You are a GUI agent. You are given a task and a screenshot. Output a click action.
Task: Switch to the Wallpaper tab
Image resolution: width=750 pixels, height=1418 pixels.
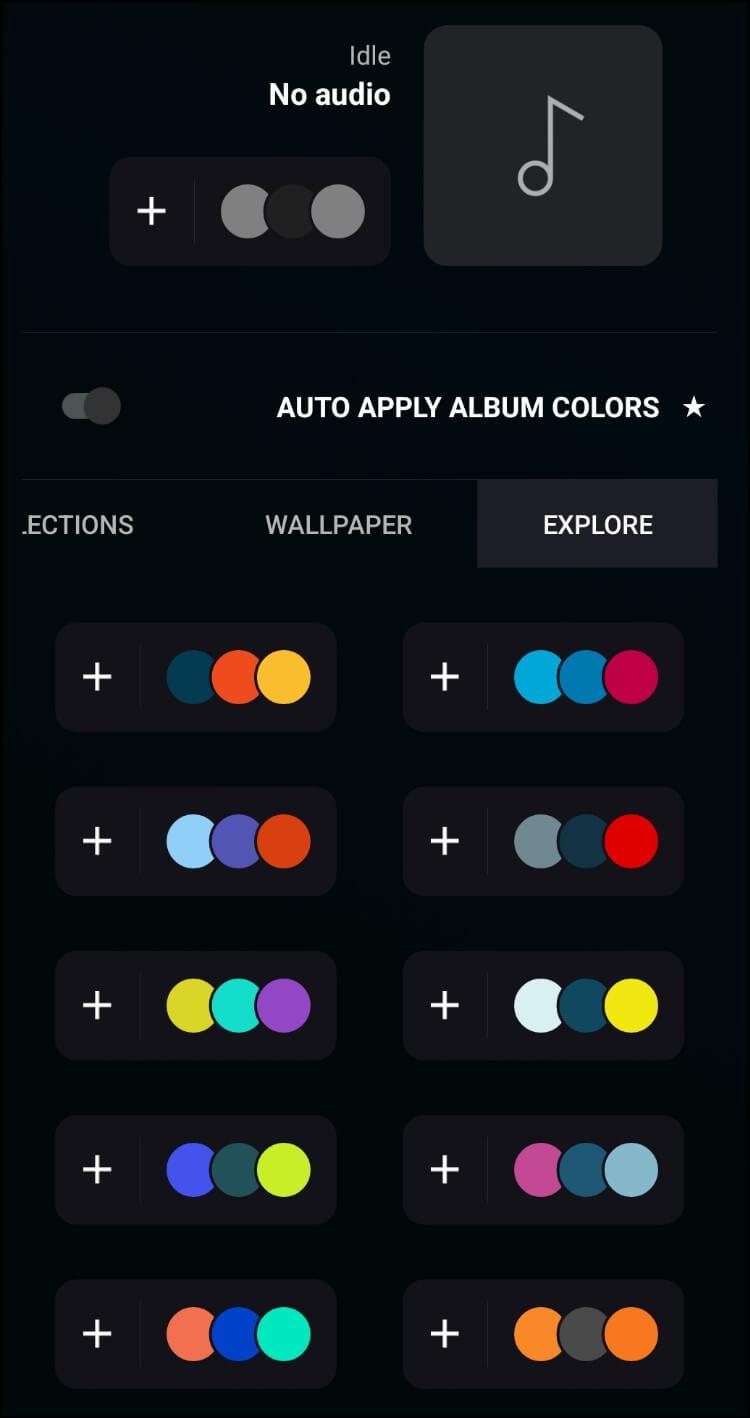point(338,525)
